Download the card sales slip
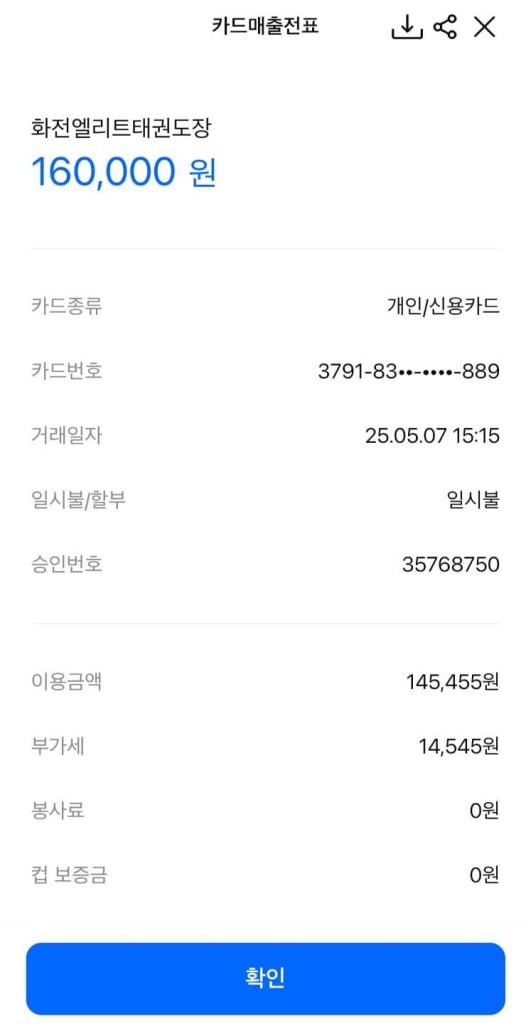Viewport: 531px width, 1024px height. (x=407, y=27)
